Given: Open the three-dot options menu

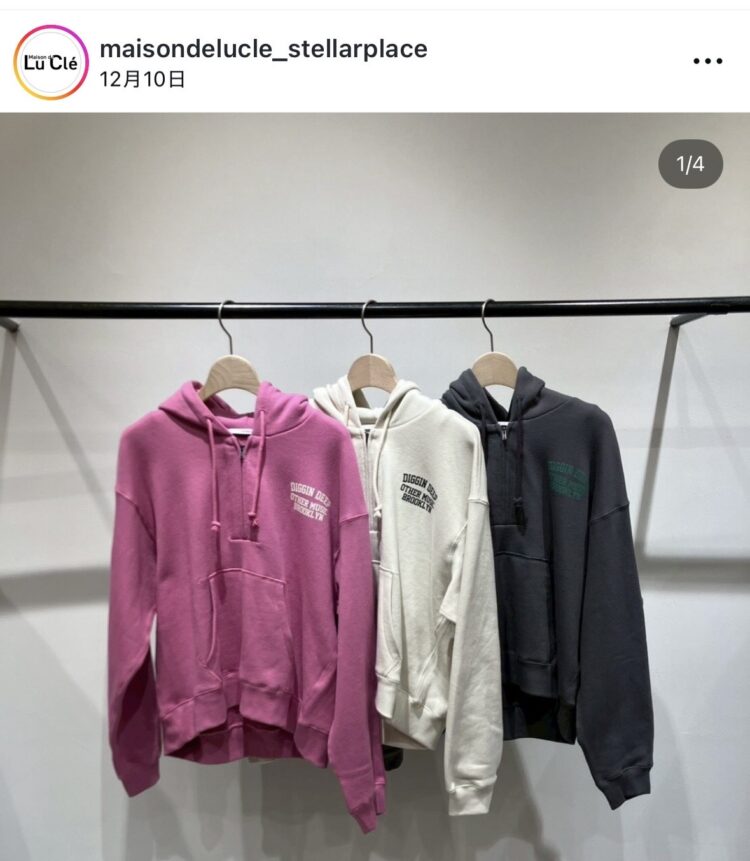Looking at the screenshot, I should click(x=707, y=61).
